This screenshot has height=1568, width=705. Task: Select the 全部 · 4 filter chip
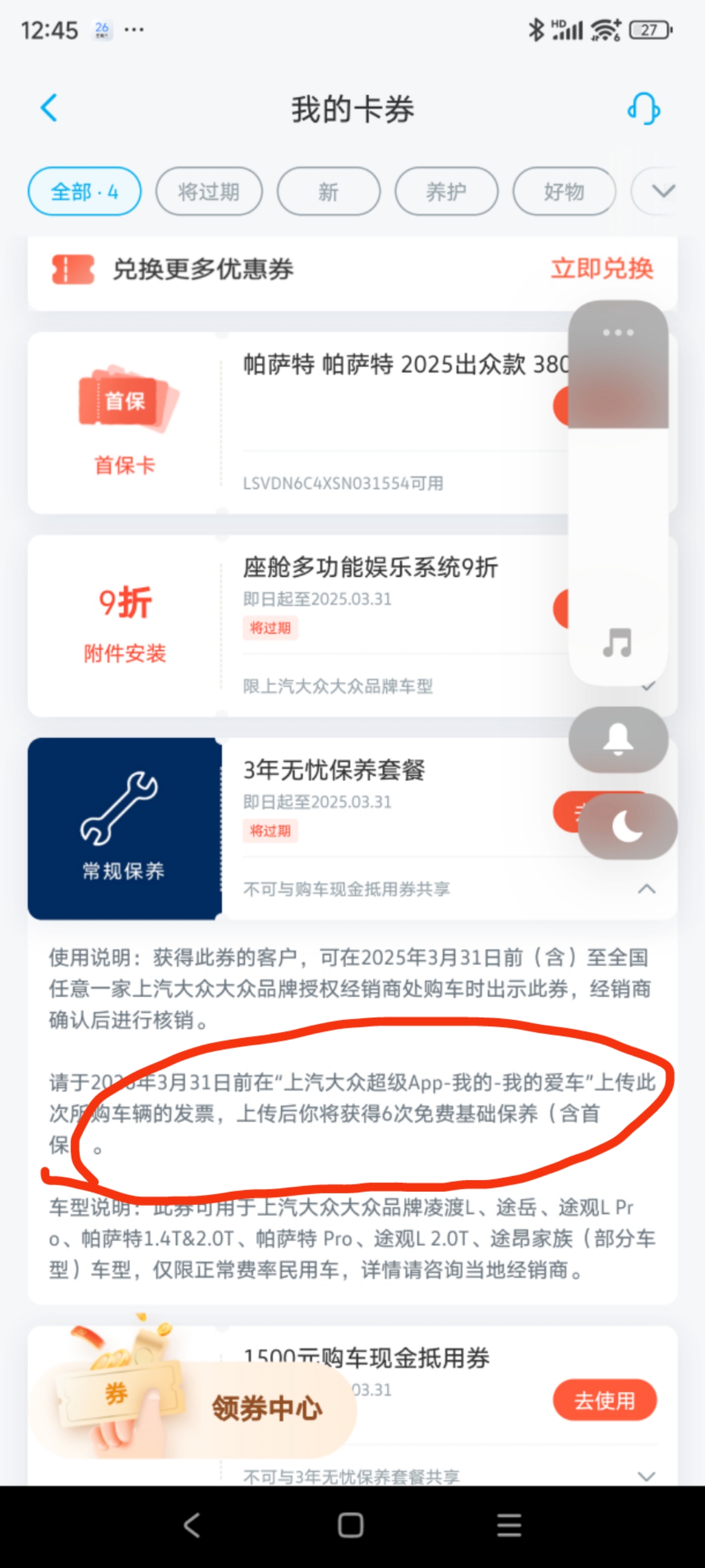click(x=84, y=192)
